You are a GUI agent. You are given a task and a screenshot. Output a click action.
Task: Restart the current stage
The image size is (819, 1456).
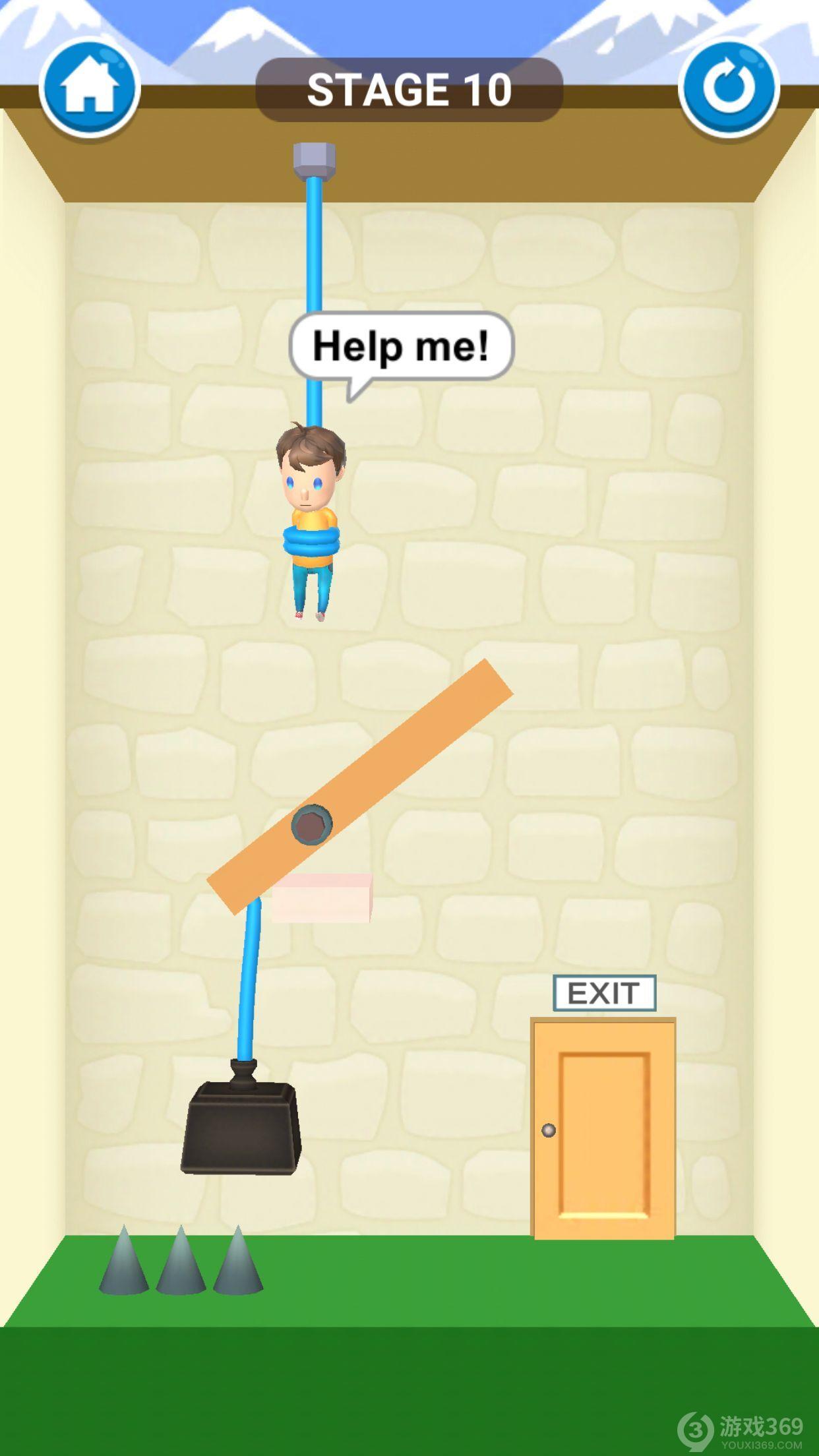[x=729, y=88]
